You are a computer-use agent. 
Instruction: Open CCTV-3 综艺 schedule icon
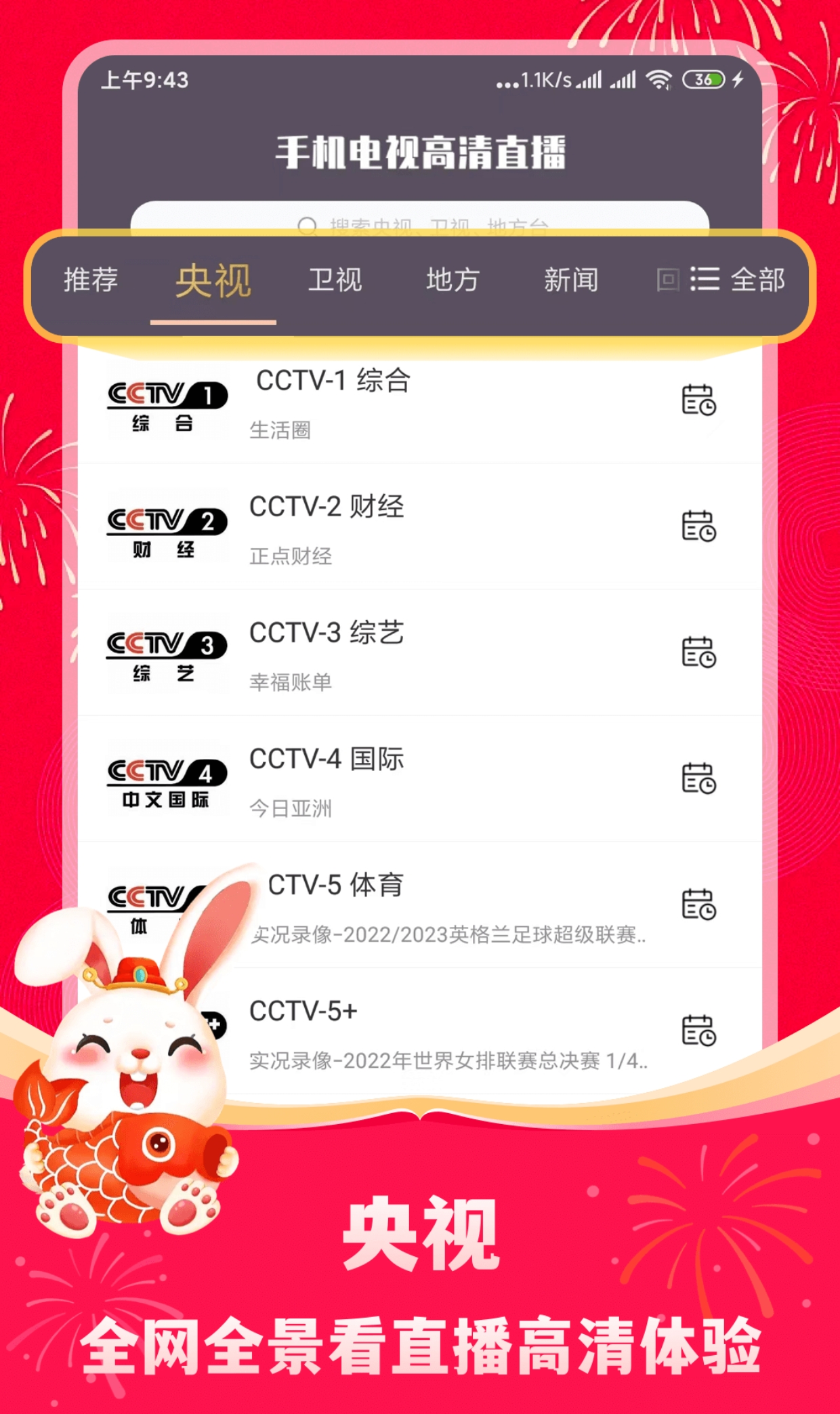pos(701,652)
